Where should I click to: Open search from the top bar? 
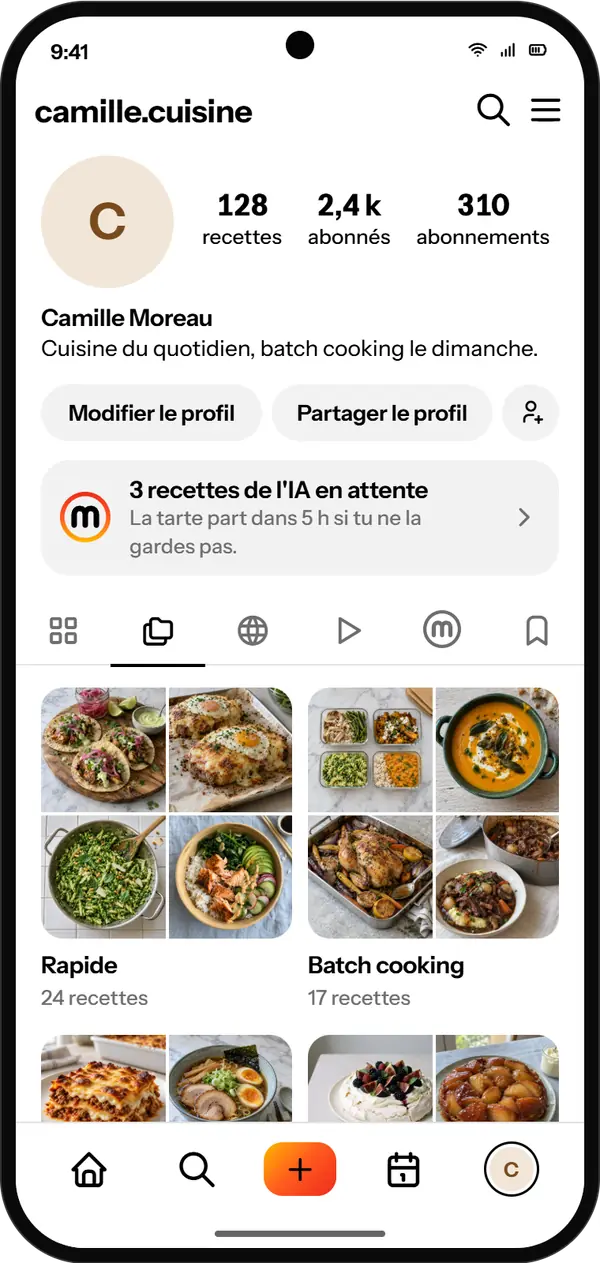click(x=493, y=110)
